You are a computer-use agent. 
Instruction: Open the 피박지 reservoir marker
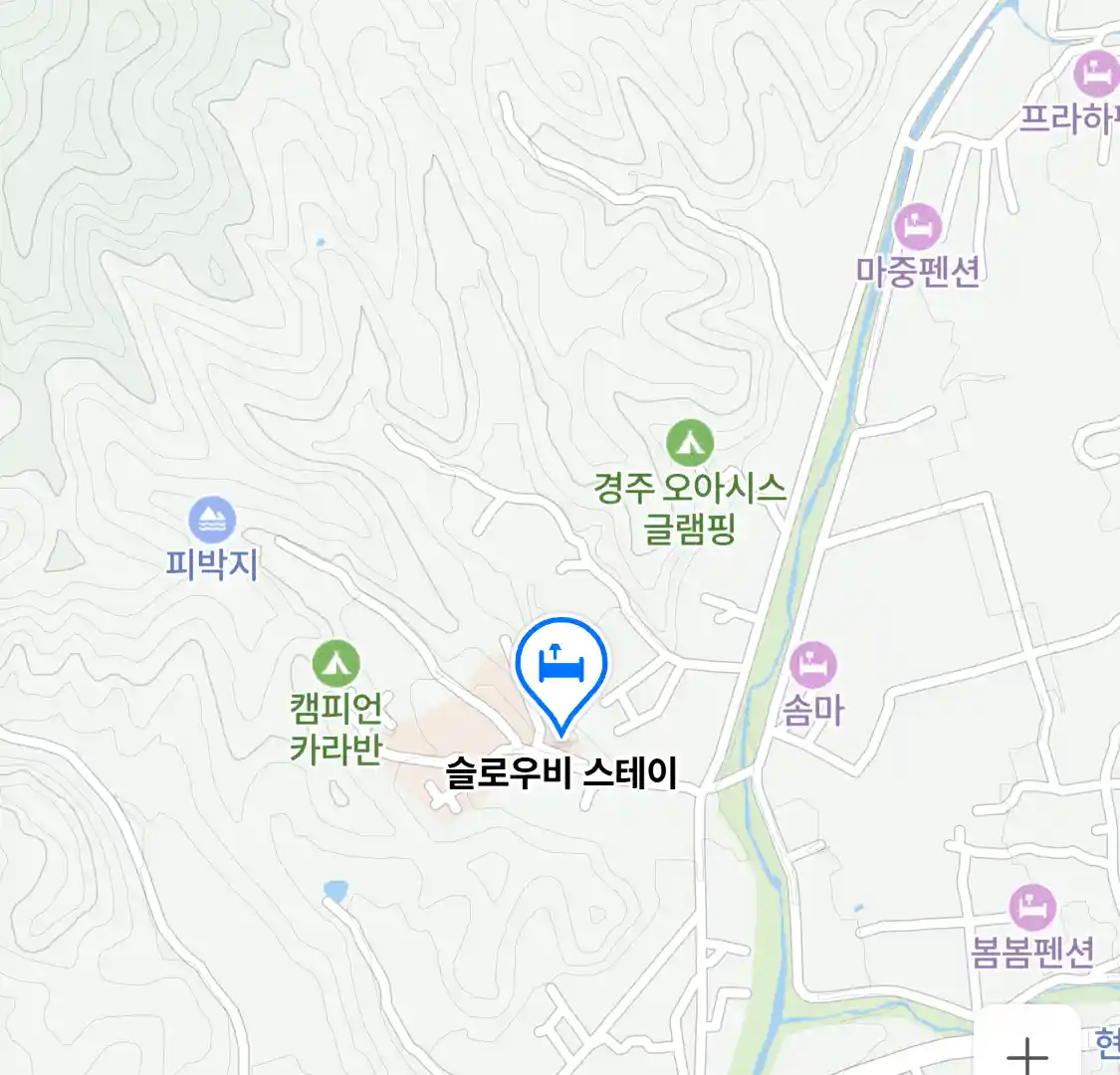coord(212,521)
